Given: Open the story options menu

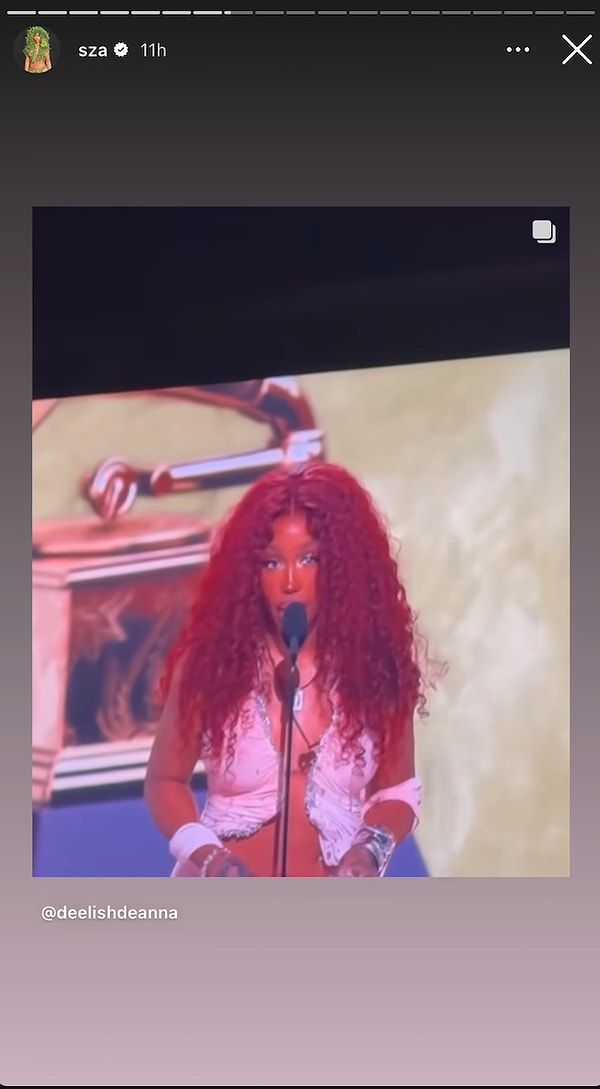Looking at the screenshot, I should pos(518,49).
